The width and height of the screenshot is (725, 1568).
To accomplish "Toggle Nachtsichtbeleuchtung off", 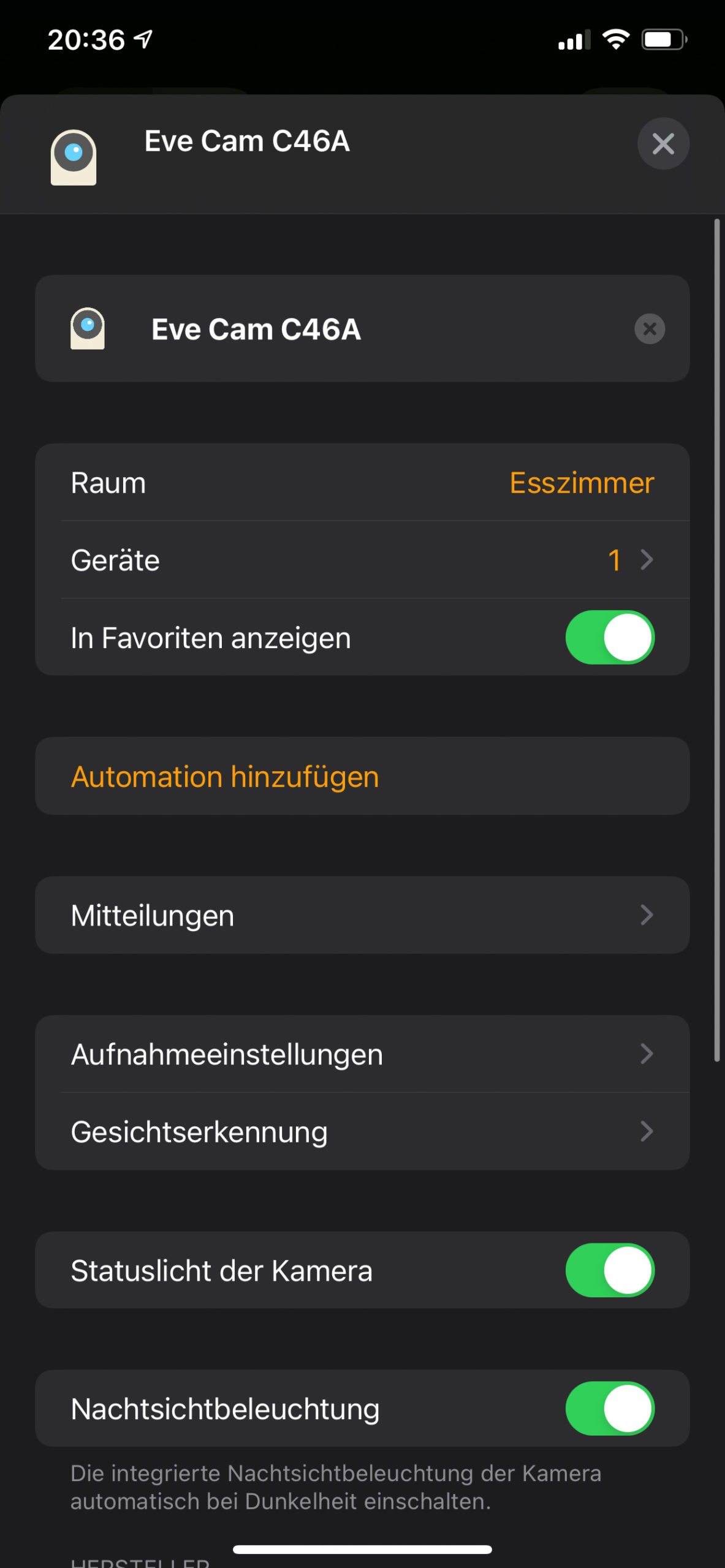I will point(610,1408).
